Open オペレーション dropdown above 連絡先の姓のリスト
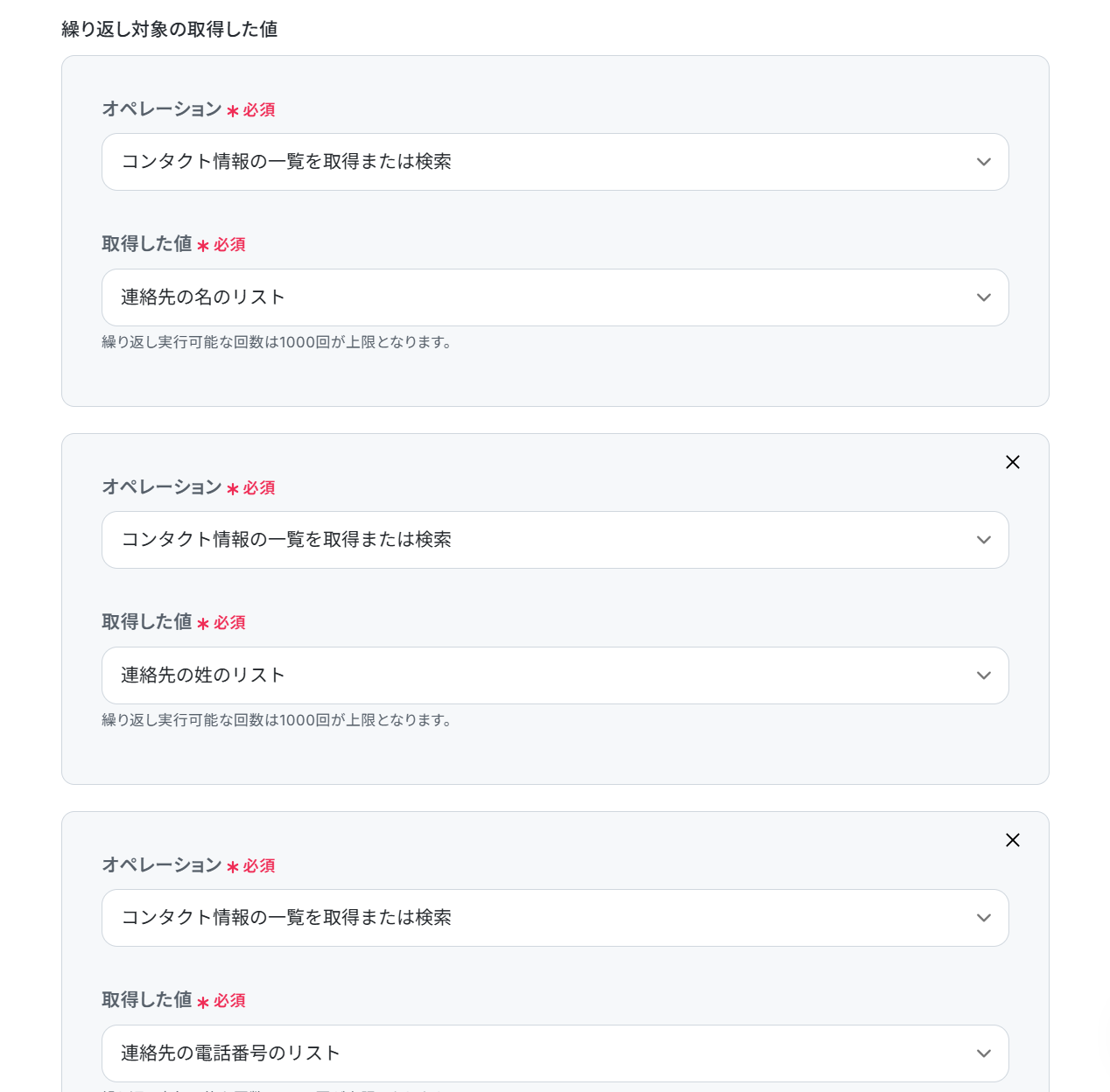Screen dimensions: 1110x1092 (x=555, y=540)
